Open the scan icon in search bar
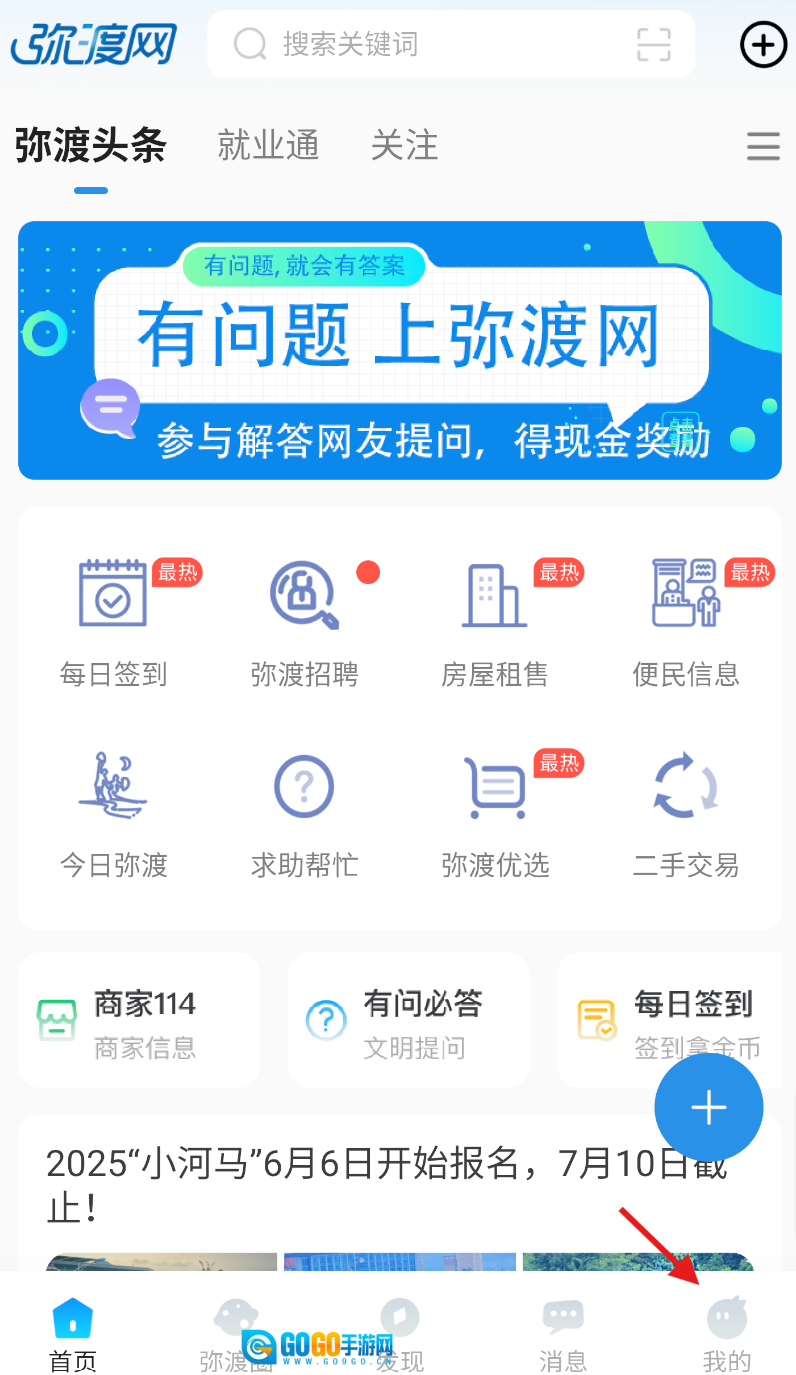The height and width of the screenshot is (1375, 796). click(x=653, y=44)
